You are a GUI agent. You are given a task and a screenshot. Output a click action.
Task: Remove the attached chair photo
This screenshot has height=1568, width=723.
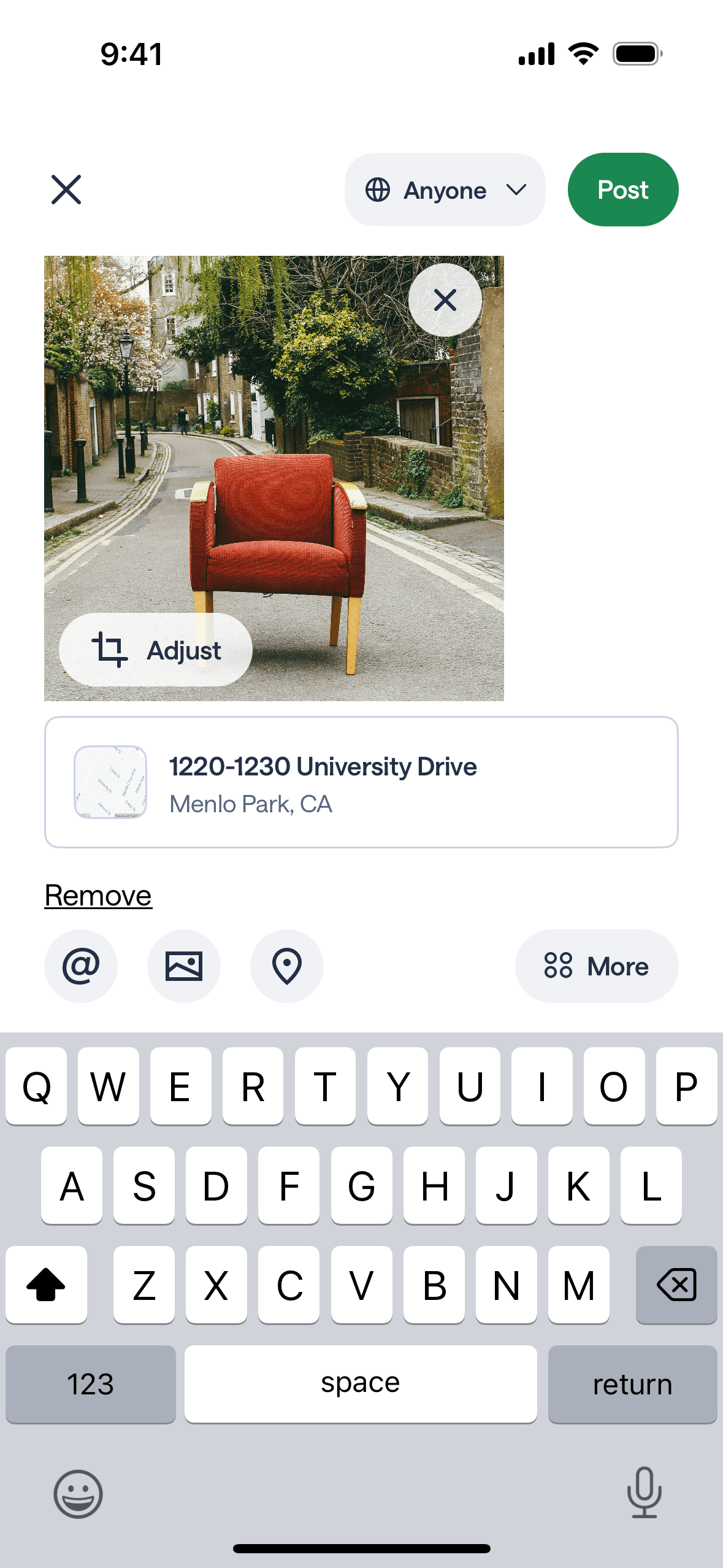tap(445, 300)
